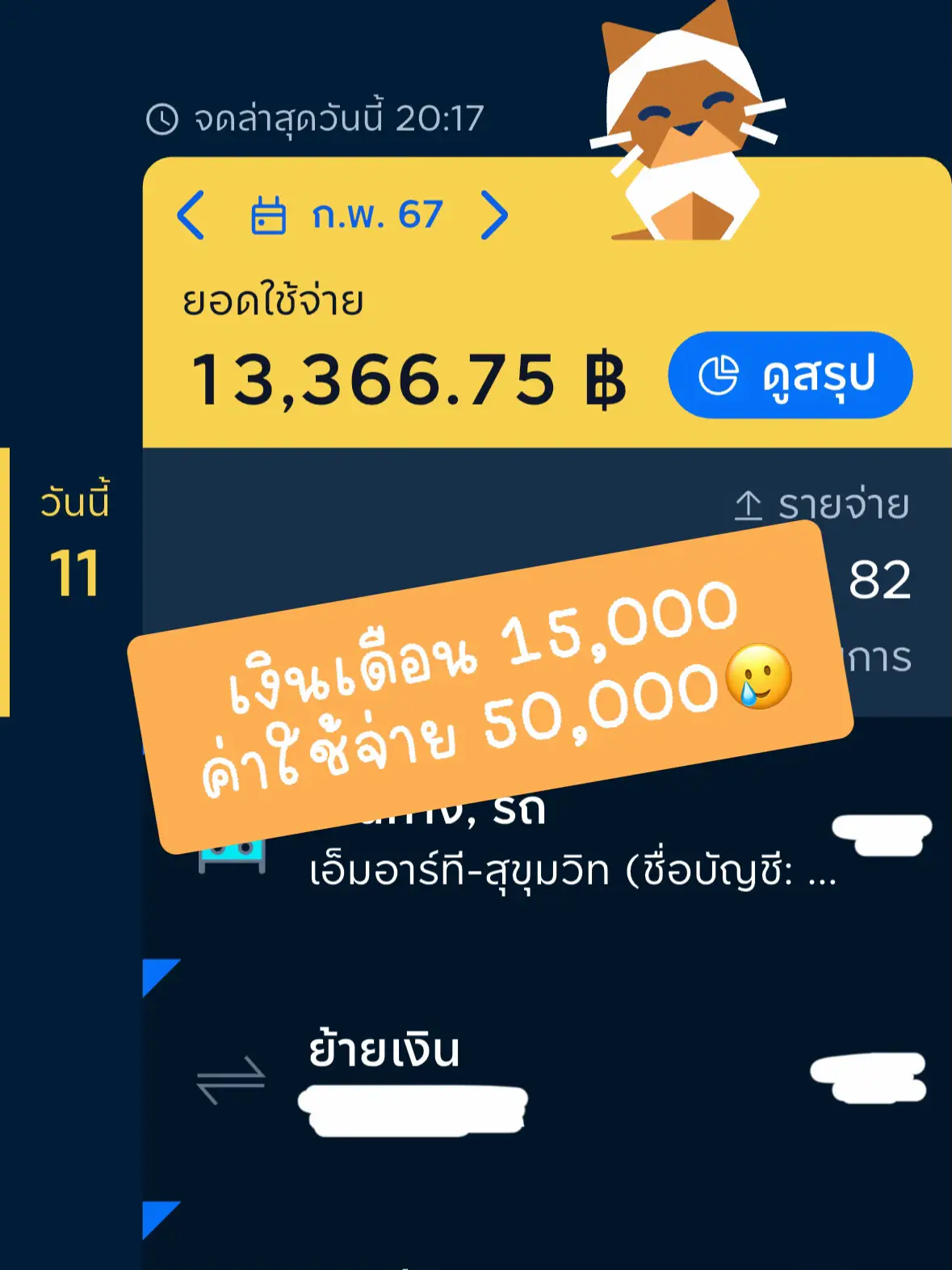Go to previous month with the left chevron
Image resolution: width=952 pixels, height=1270 pixels.
(191, 215)
